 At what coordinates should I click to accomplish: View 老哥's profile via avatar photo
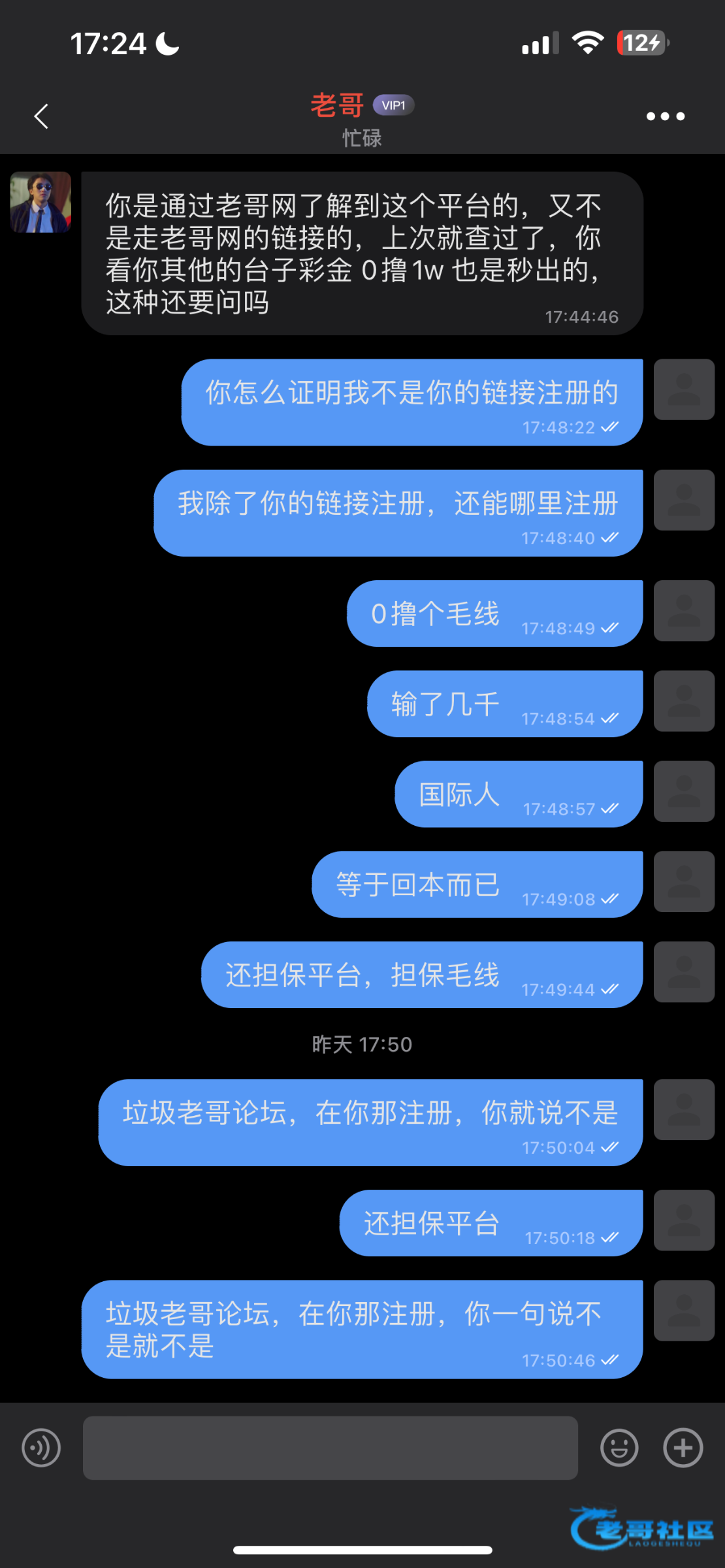(x=40, y=203)
